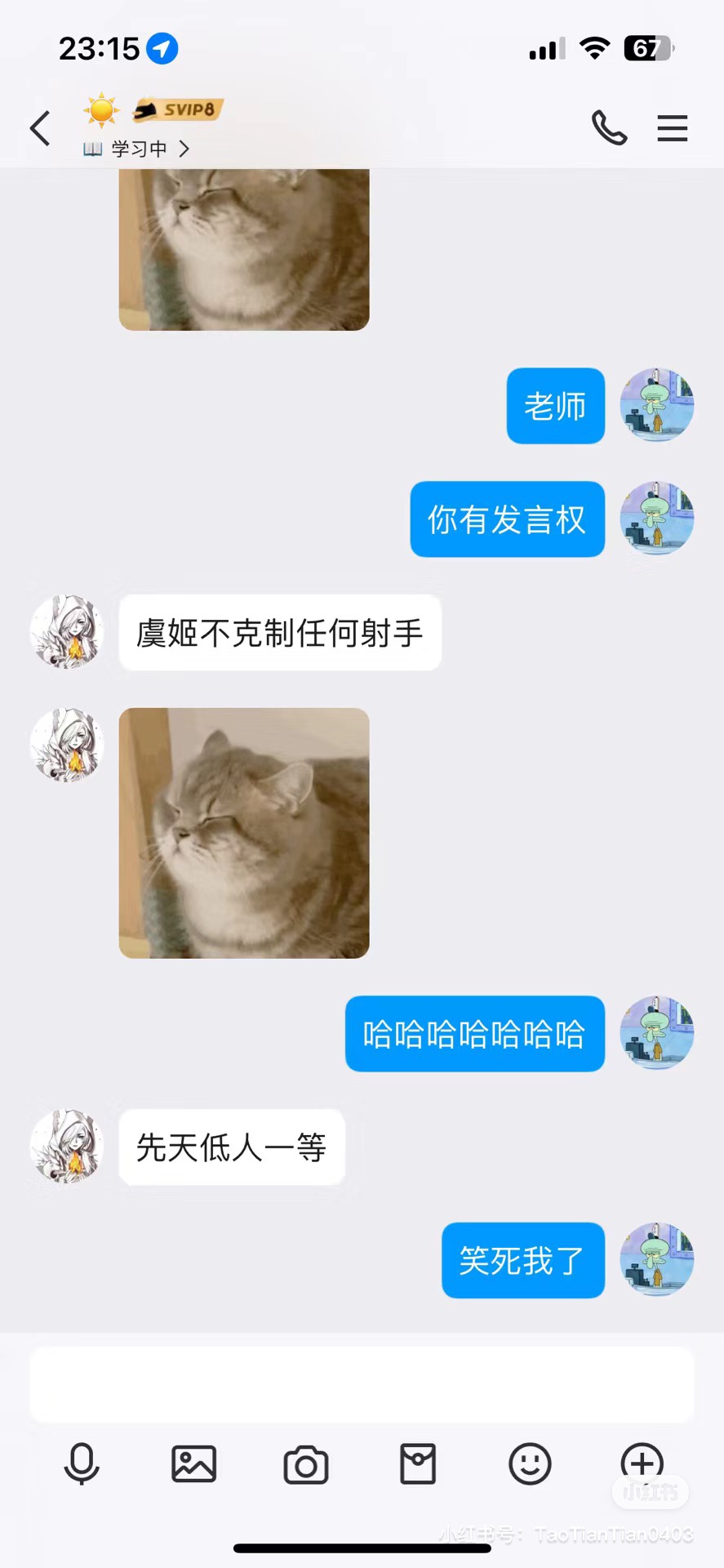Go back using the header arrow

[x=40, y=128]
